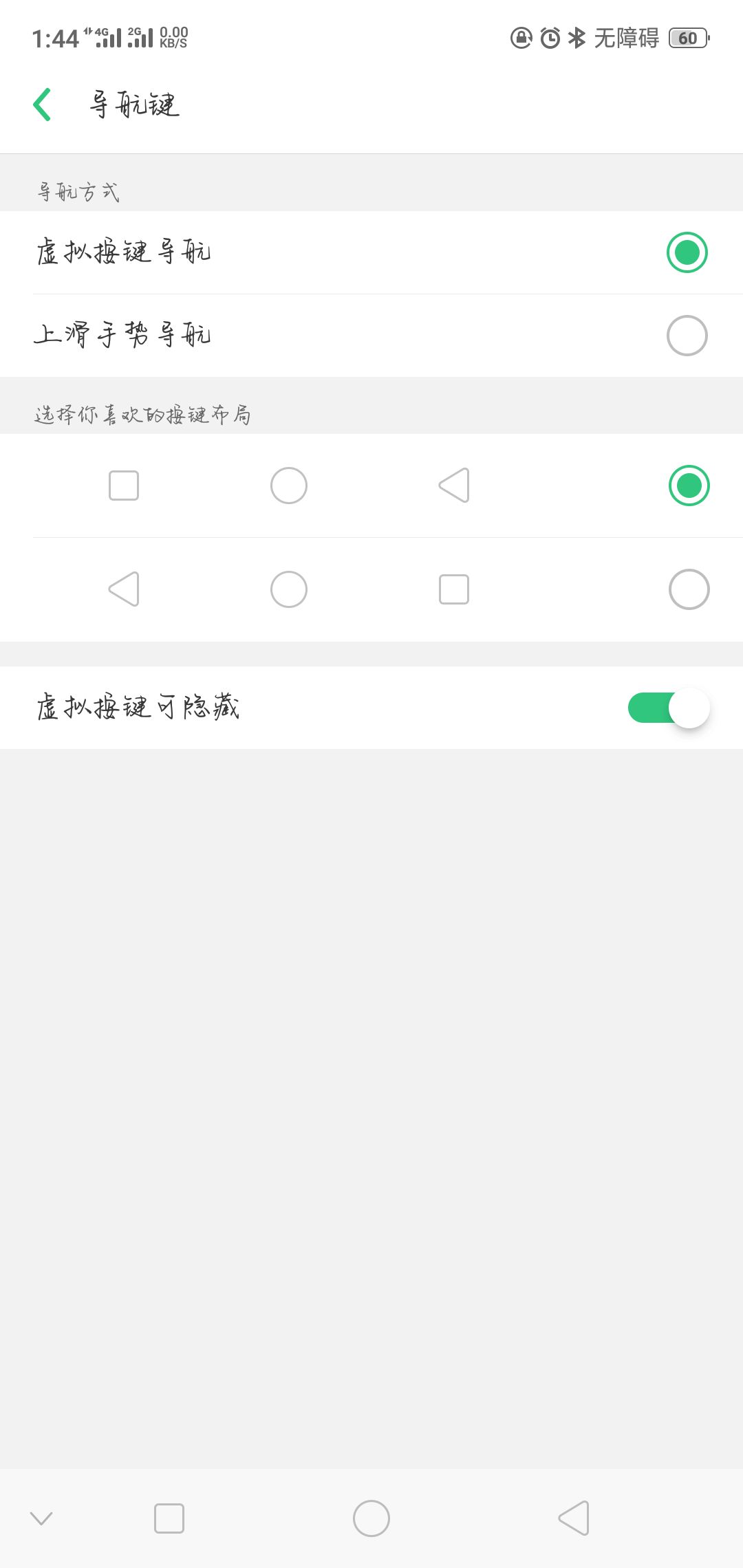Screen dimensions: 743x1568
Task: Tap the selected first layout radio button
Action: click(688, 485)
